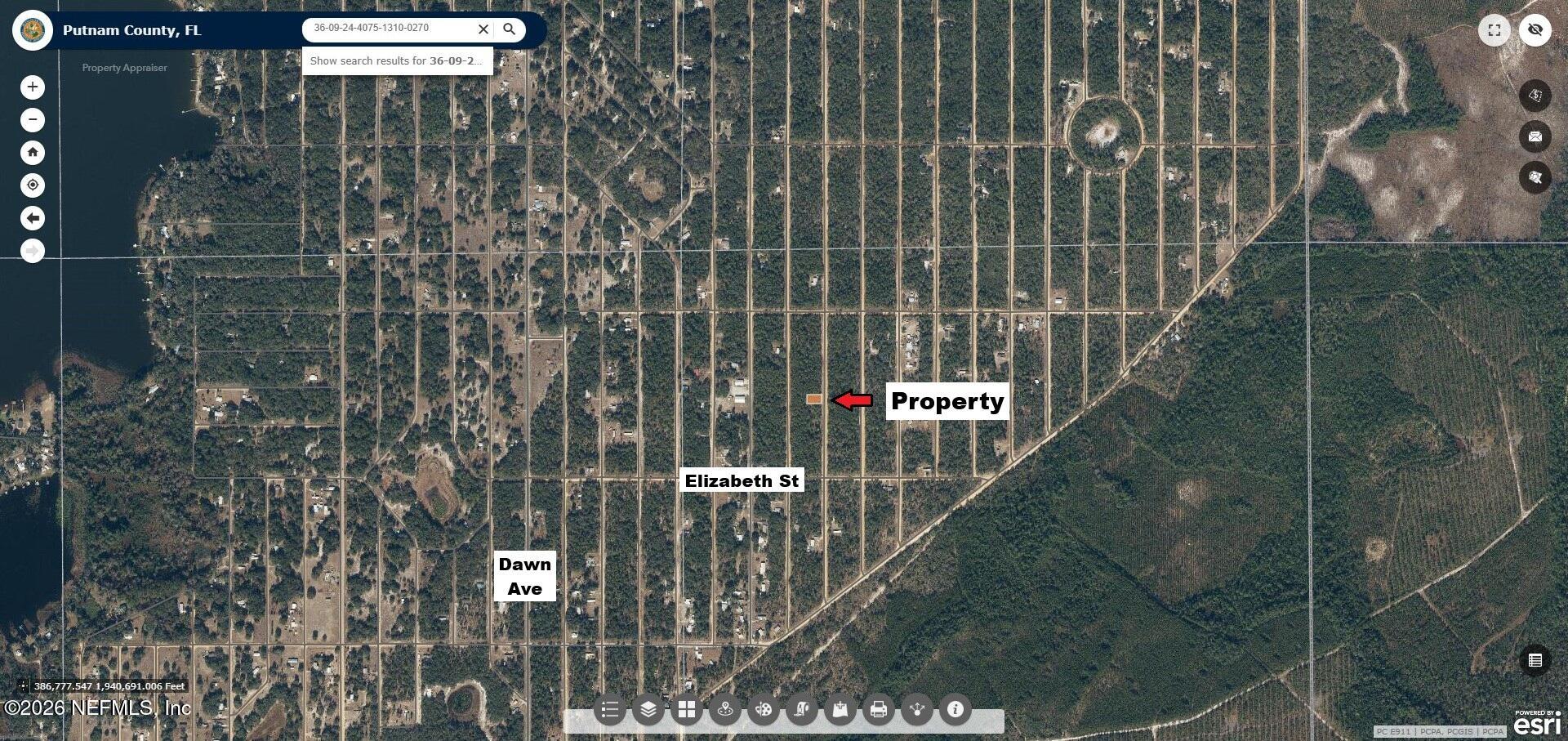Reset map to the home extent
This screenshot has width=1568, height=741.
(x=33, y=153)
